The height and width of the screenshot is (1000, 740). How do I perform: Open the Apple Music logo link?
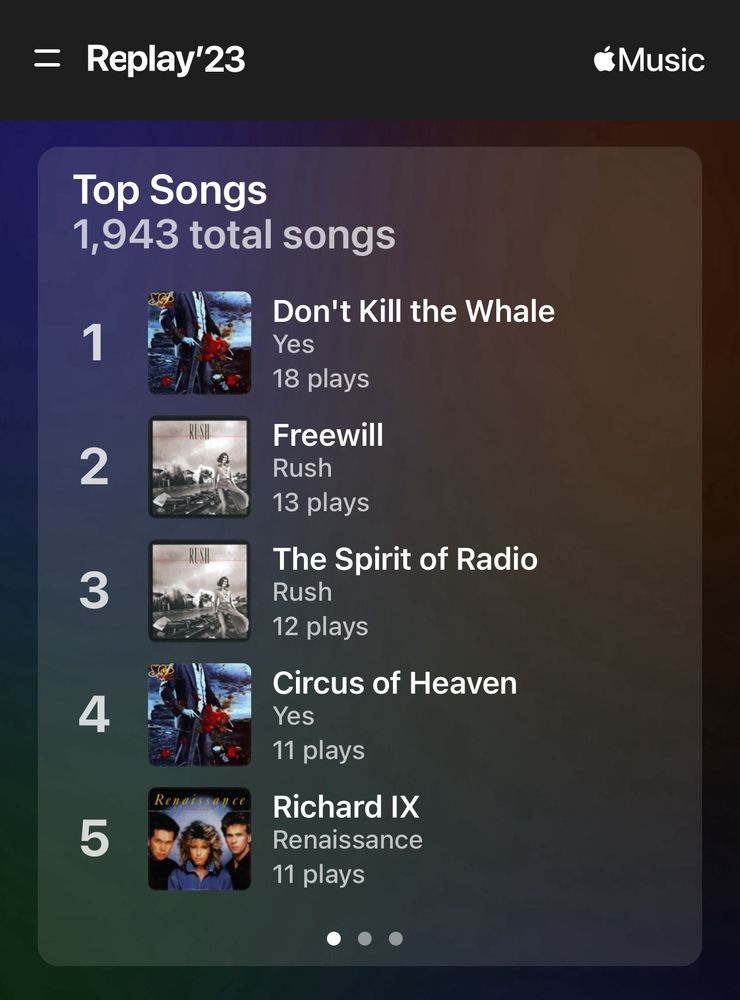click(649, 60)
